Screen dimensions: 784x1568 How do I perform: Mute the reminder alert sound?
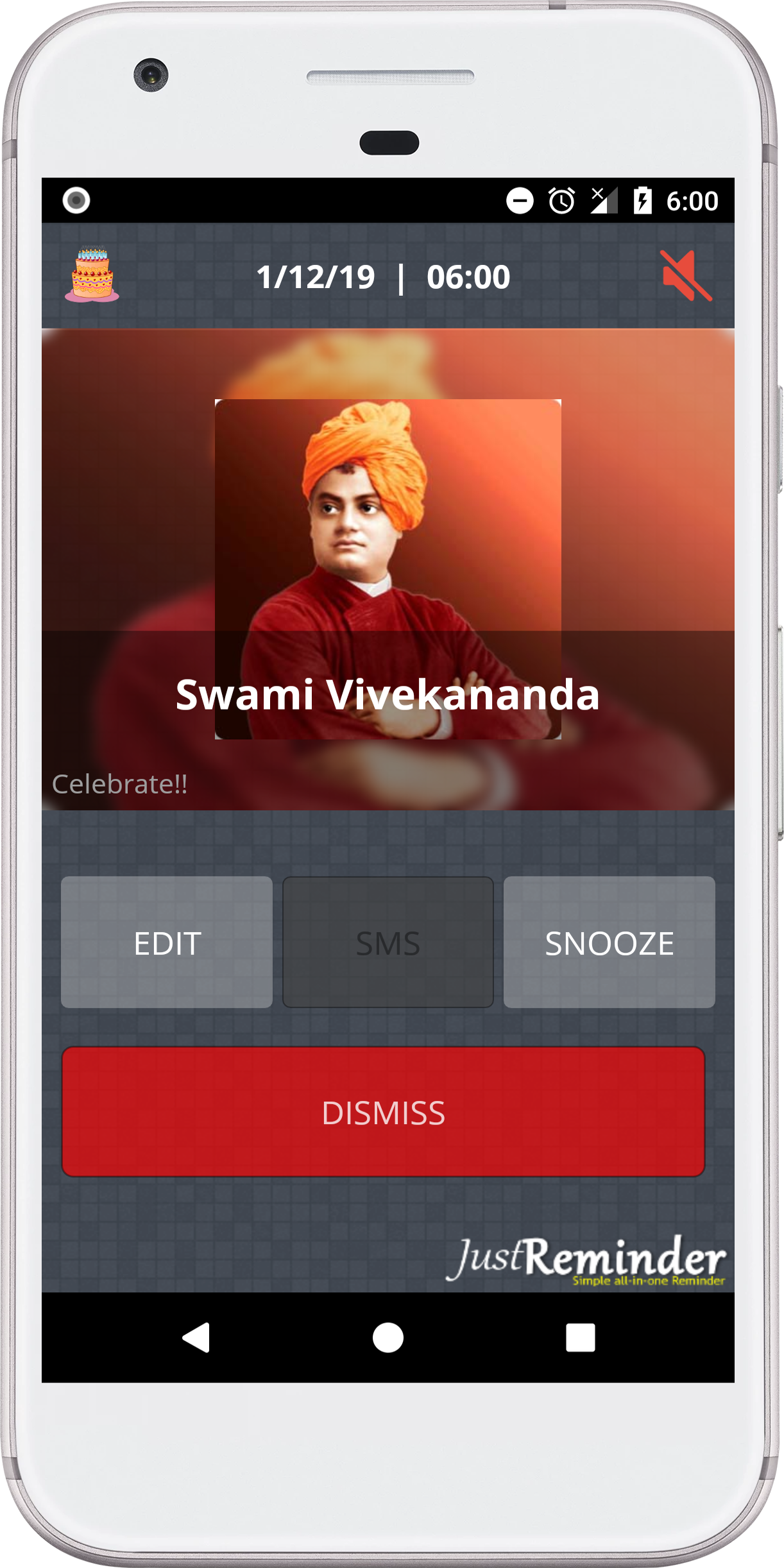(686, 276)
